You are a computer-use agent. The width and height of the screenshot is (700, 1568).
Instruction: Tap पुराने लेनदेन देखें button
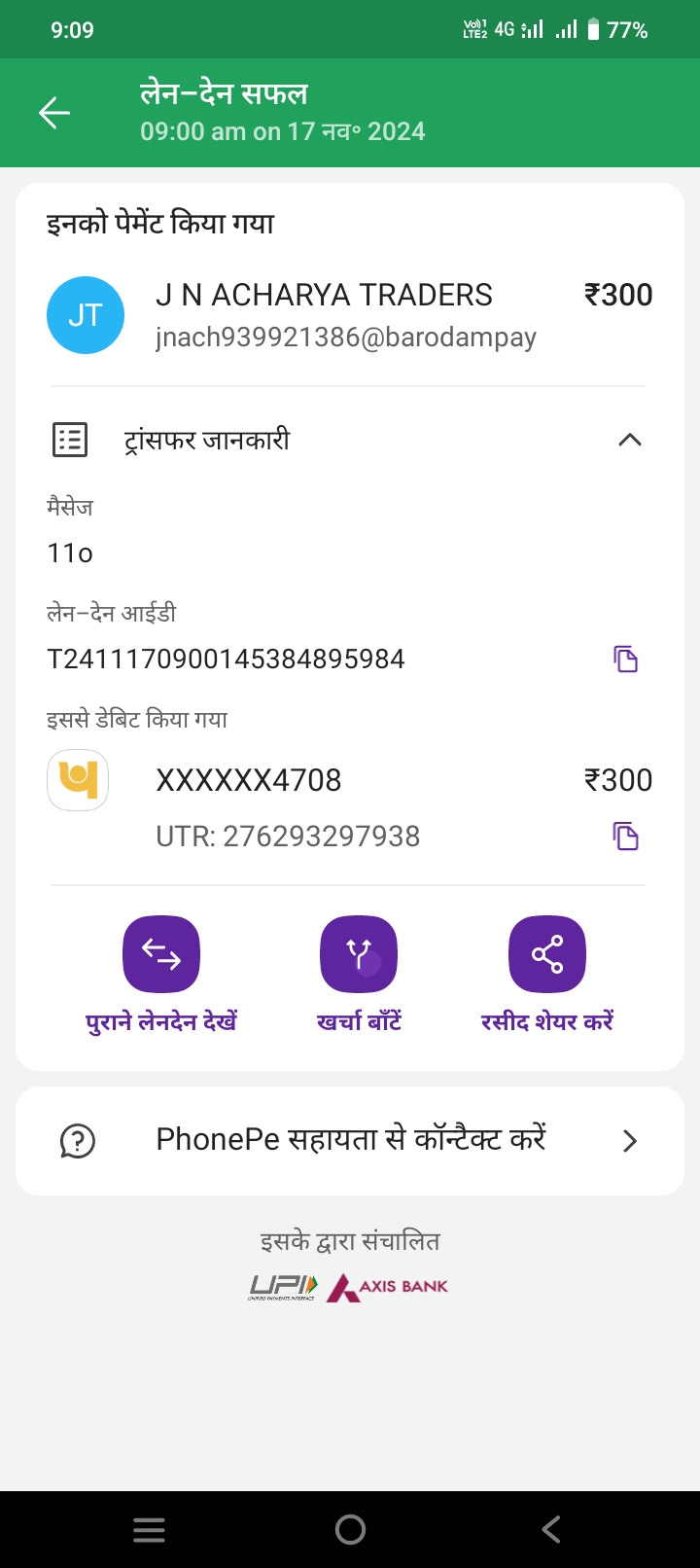[161, 955]
